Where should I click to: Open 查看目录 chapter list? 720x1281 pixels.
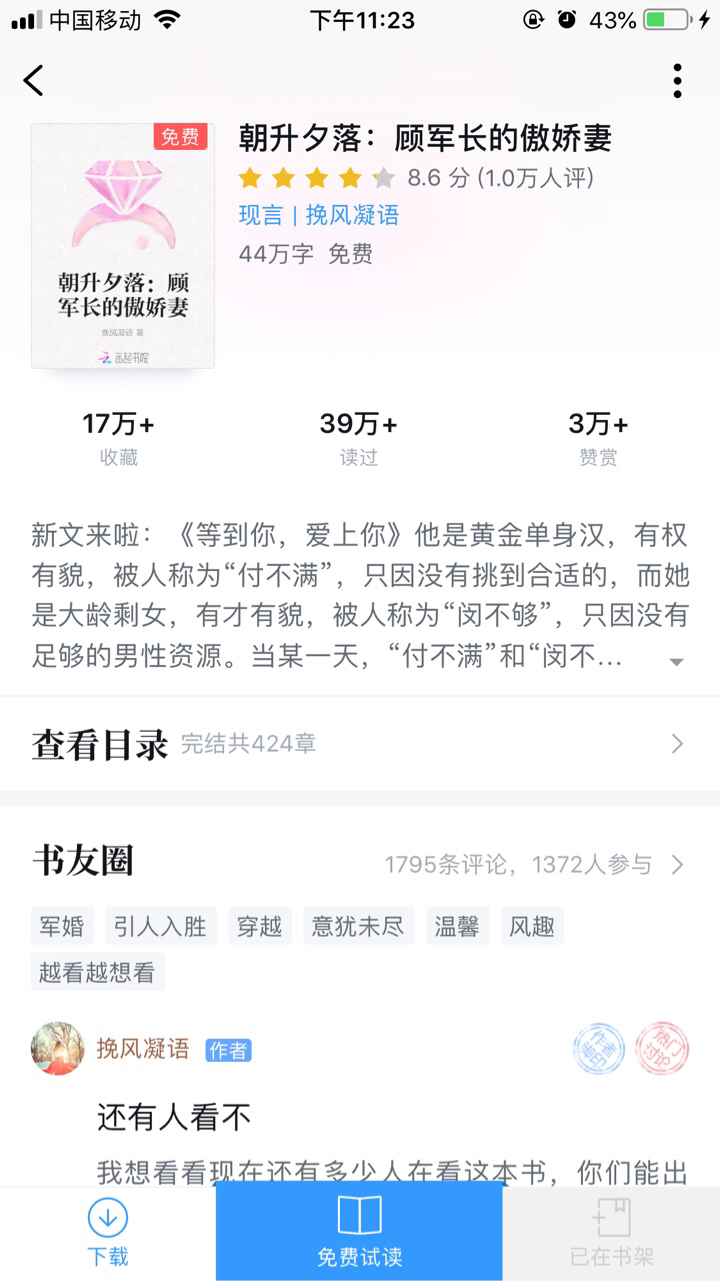coord(360,744)
